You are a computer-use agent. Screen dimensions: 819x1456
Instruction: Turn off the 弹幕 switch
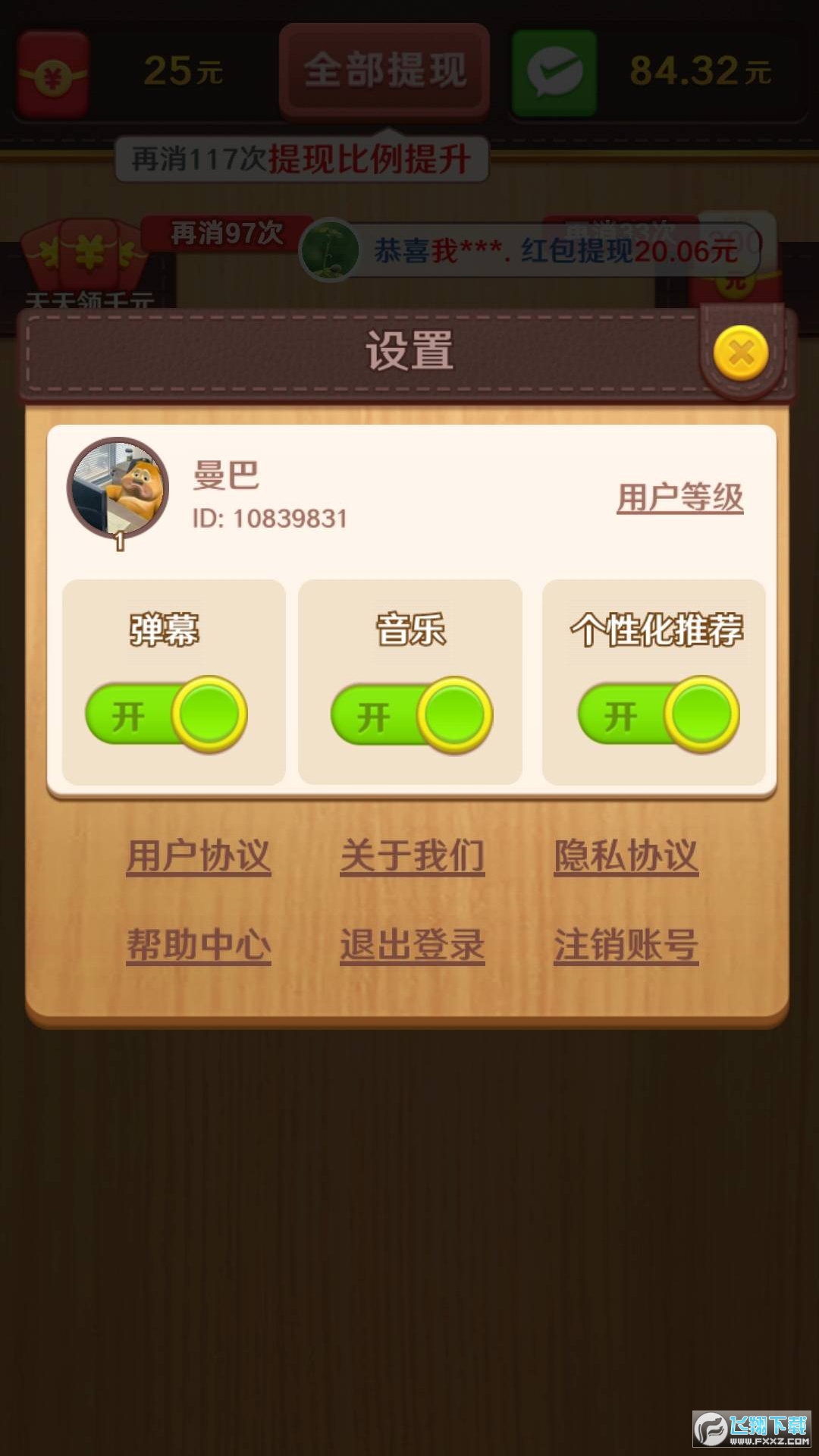[166, 714]
